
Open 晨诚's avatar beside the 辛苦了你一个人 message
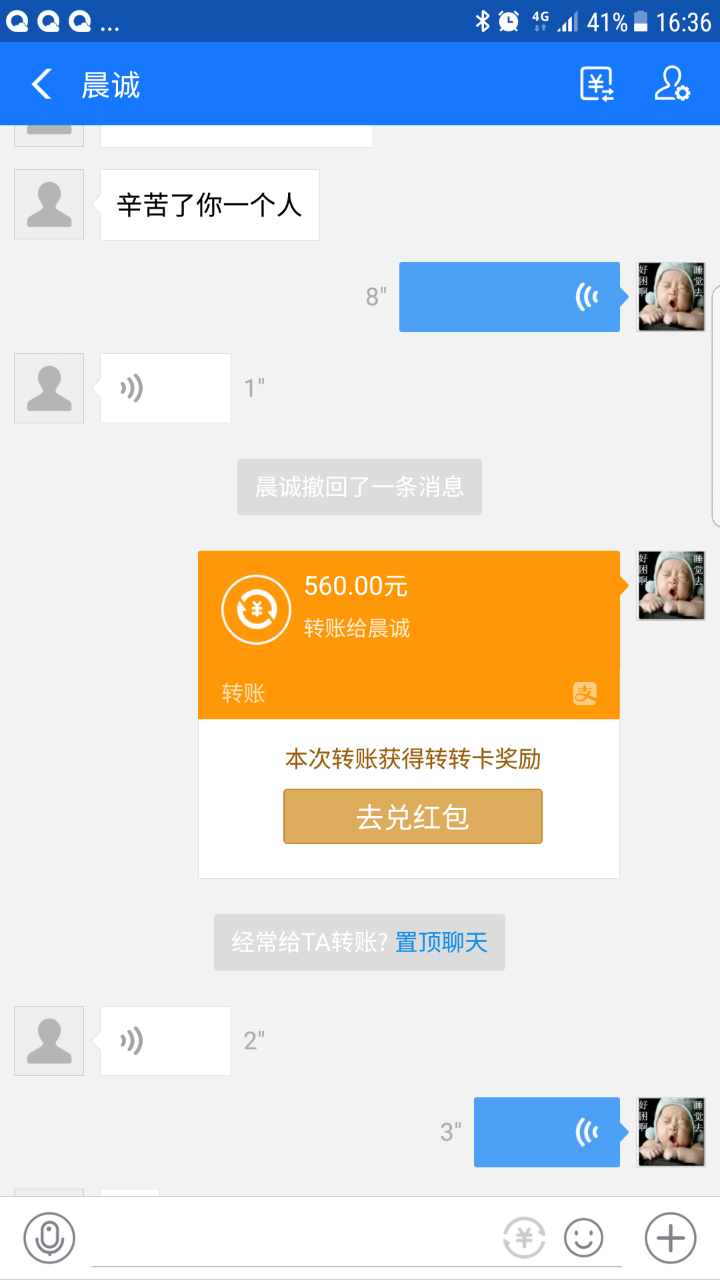click(49, 205)
